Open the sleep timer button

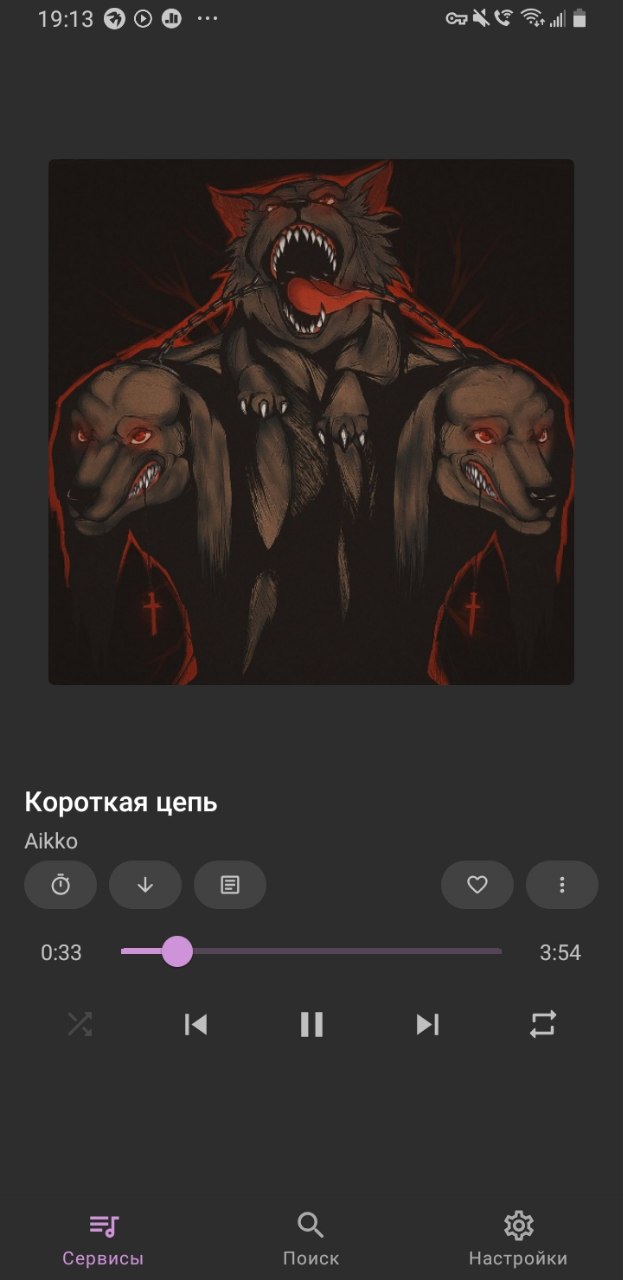(61, 885)
